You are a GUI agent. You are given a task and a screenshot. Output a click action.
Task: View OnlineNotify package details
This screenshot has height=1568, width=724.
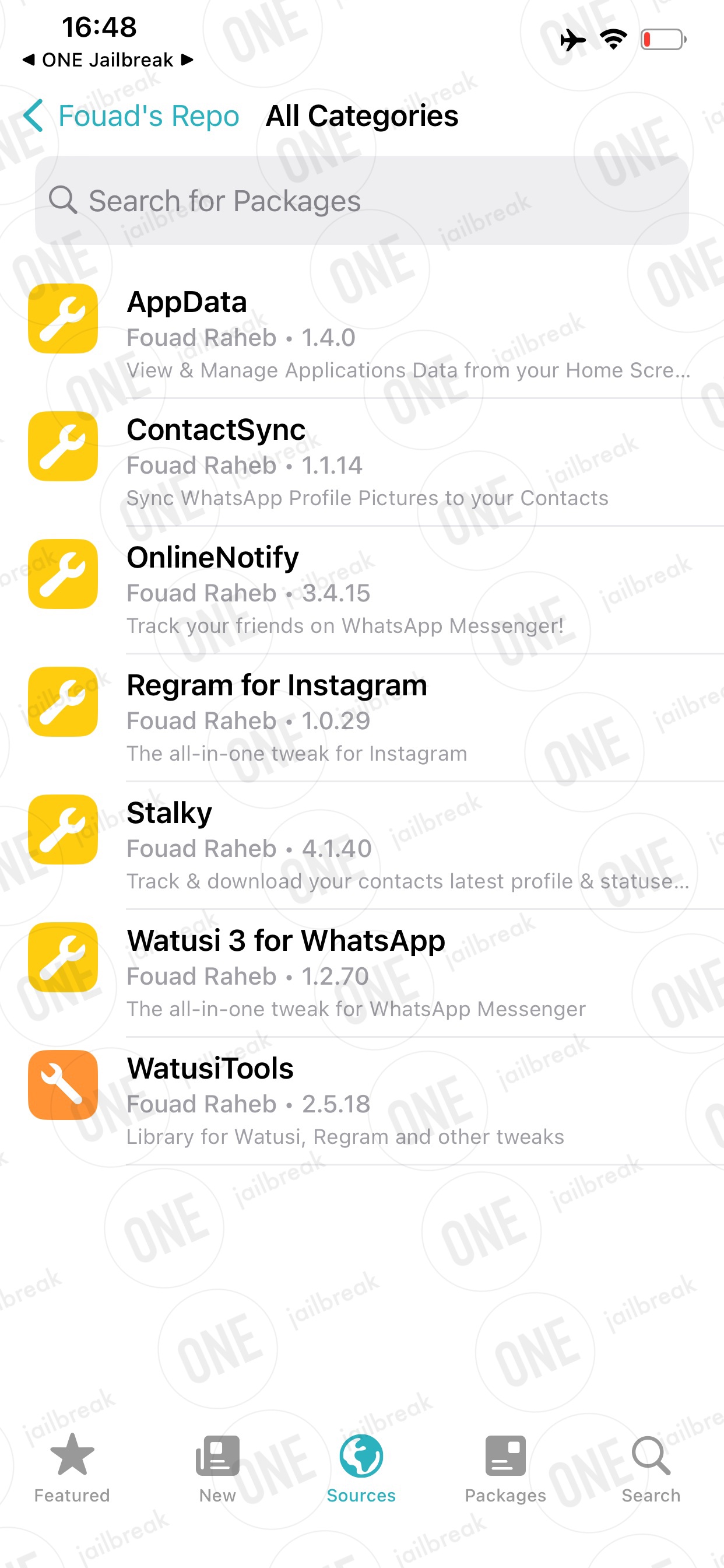coord(362,590)
